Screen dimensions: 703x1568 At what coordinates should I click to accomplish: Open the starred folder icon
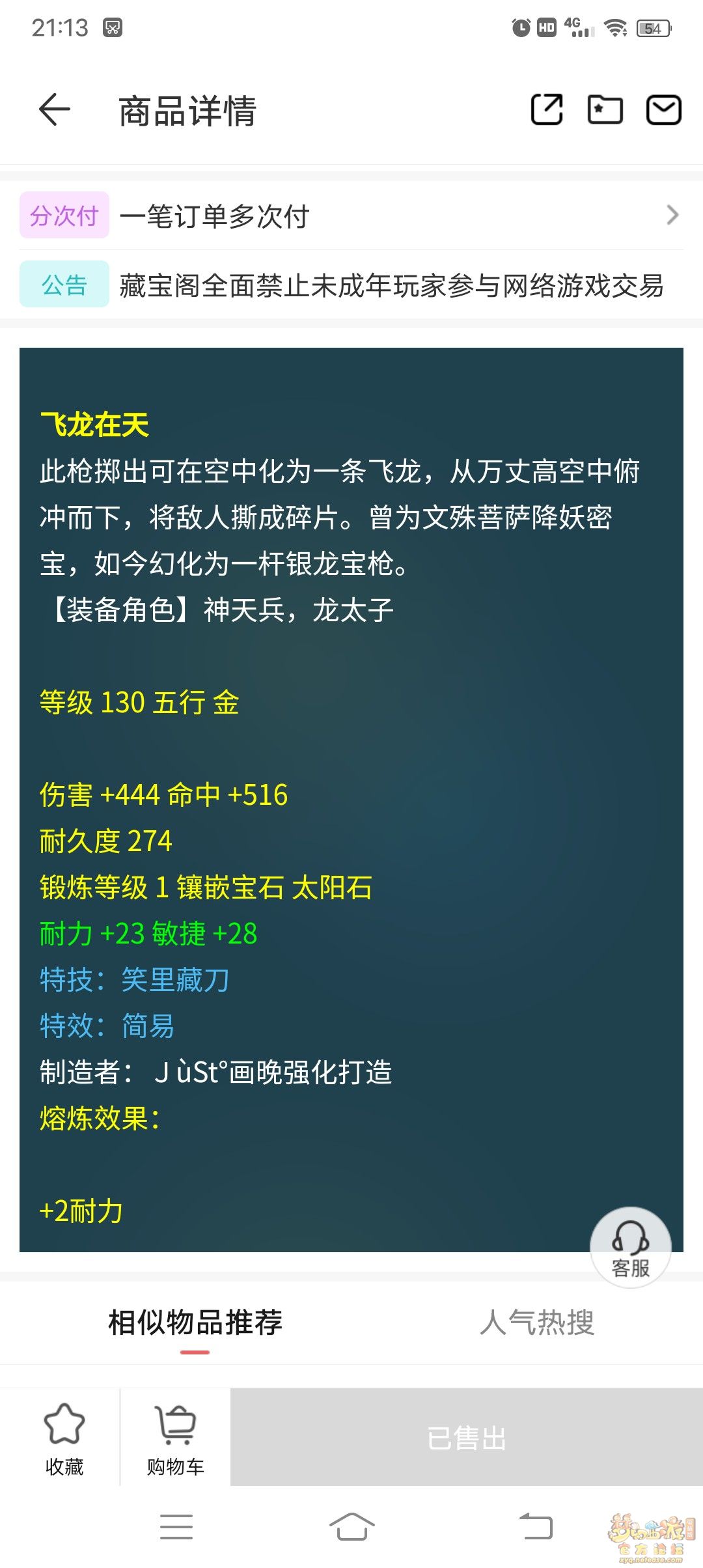tap(605, 109)
